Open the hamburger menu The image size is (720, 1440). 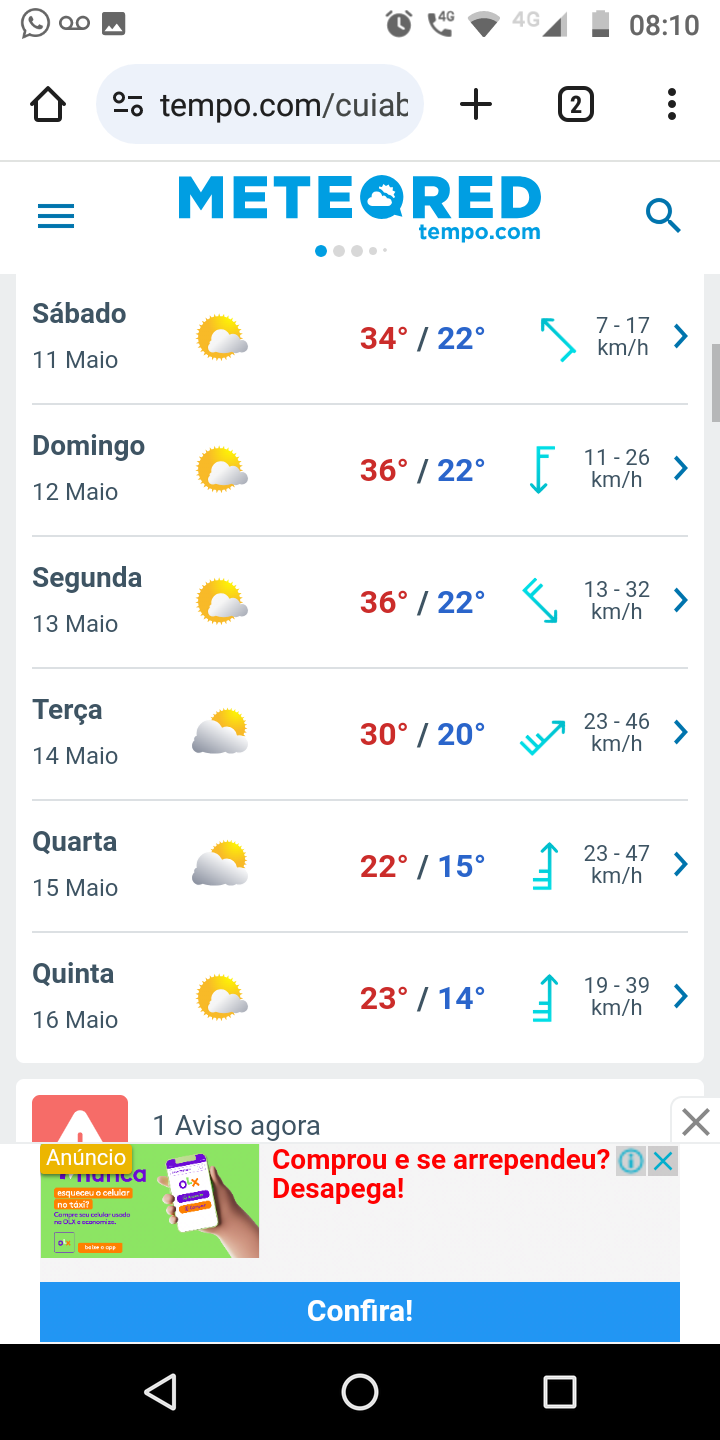[x=56, y=216]
